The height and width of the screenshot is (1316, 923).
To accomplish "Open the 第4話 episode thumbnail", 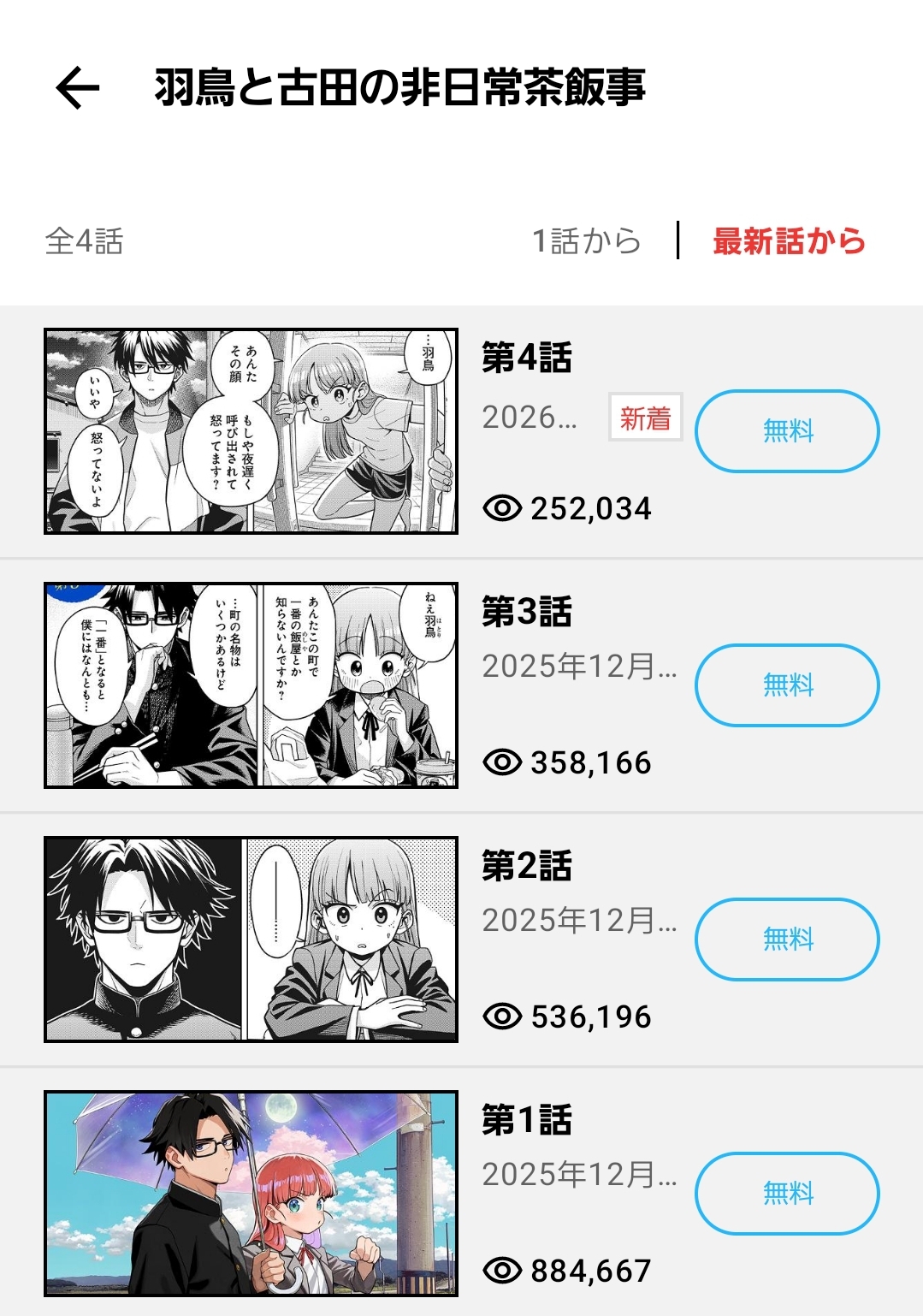I will coord(251,431).
